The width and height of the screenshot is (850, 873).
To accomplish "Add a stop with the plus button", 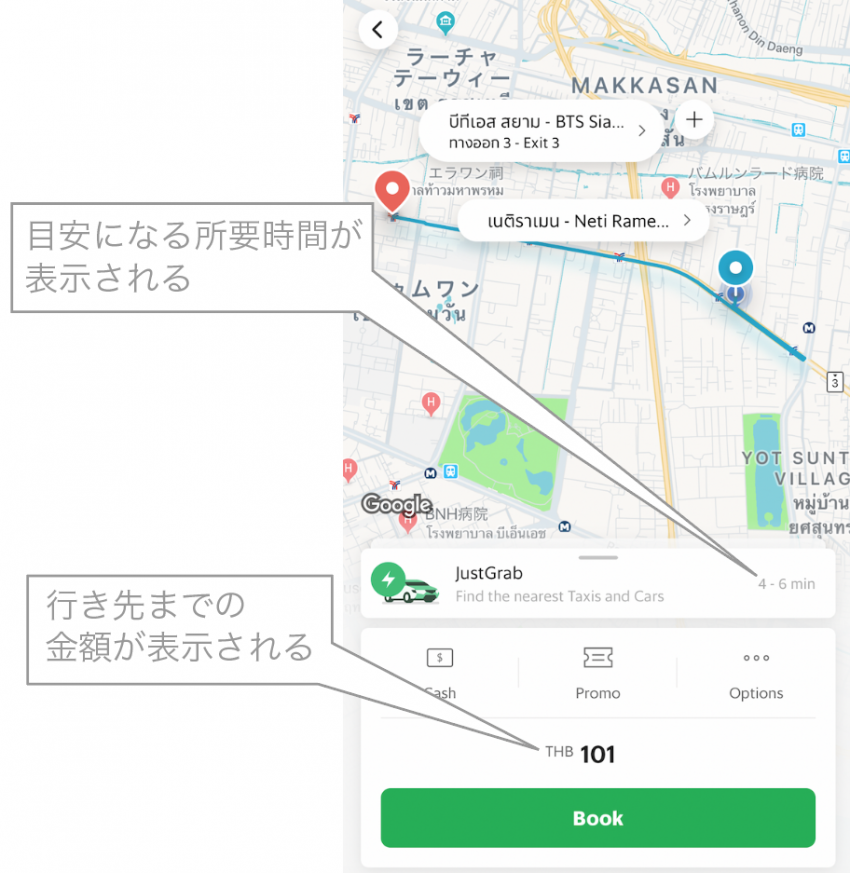I will pos(694,120).
